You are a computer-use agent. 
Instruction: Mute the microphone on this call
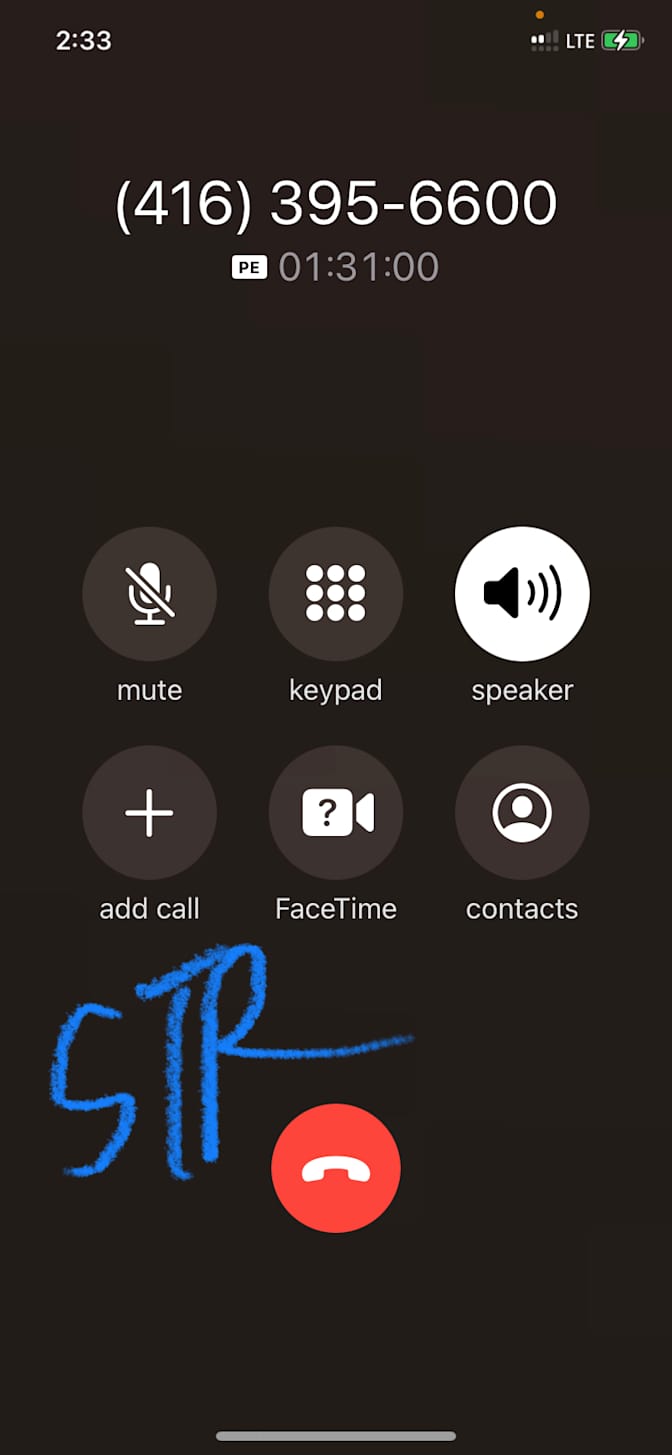click(x=149, y=594)
